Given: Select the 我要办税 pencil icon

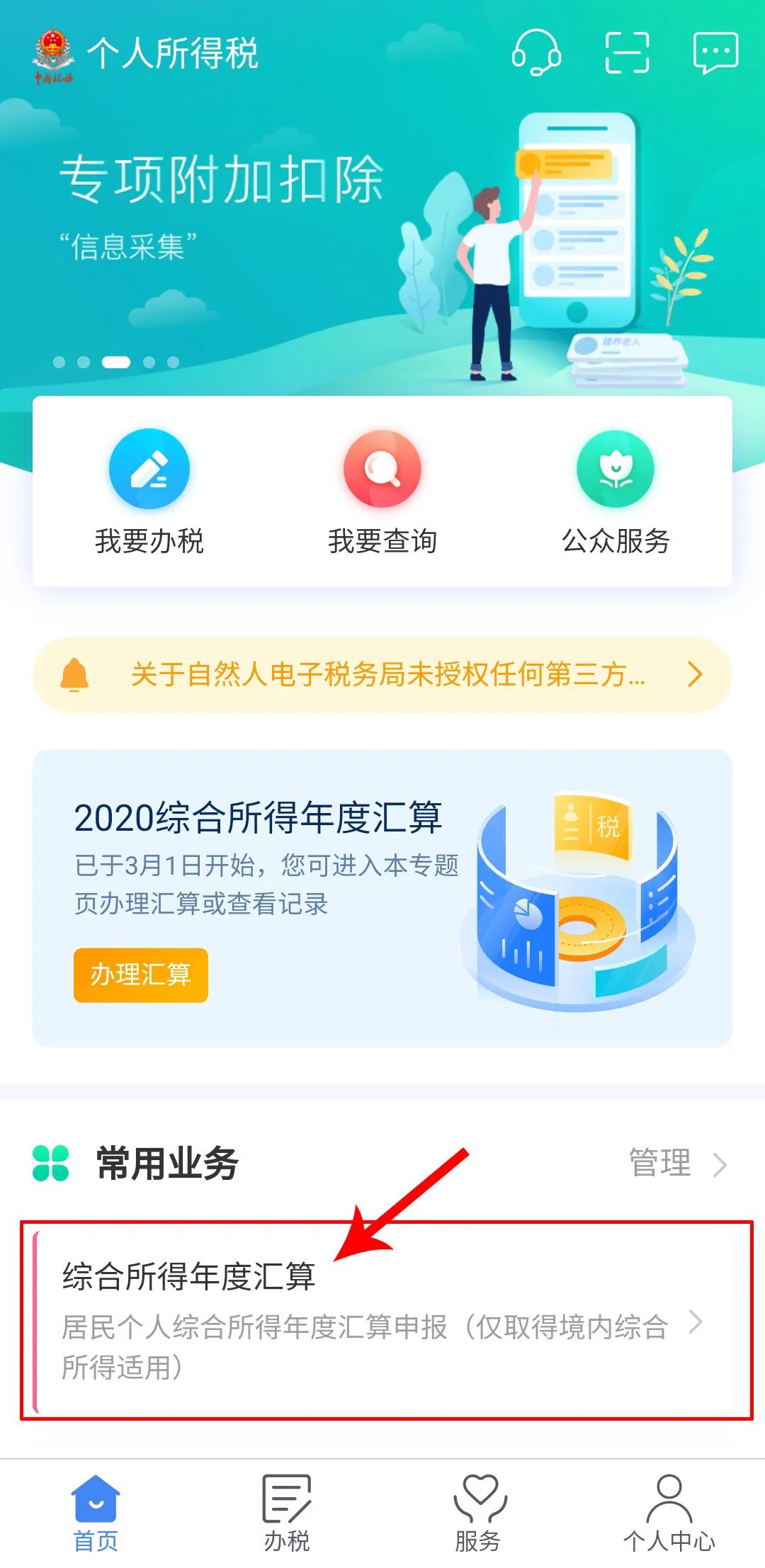Looking at the screenshot, I should pos(147,469).
